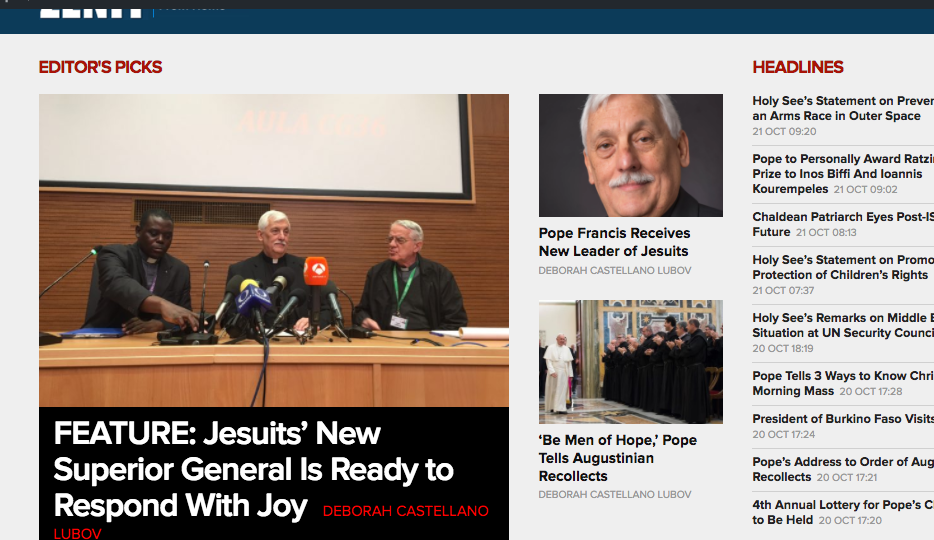Open Holy See's Statement on Arms Race headline

[842, 108]
